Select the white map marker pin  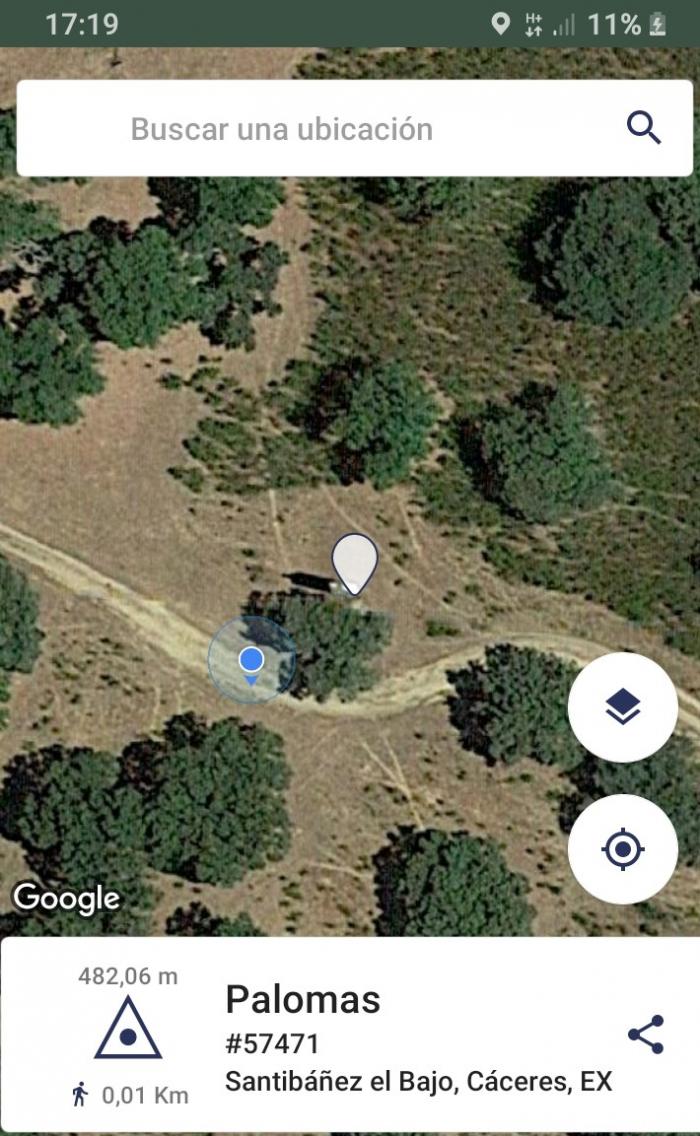354,564
